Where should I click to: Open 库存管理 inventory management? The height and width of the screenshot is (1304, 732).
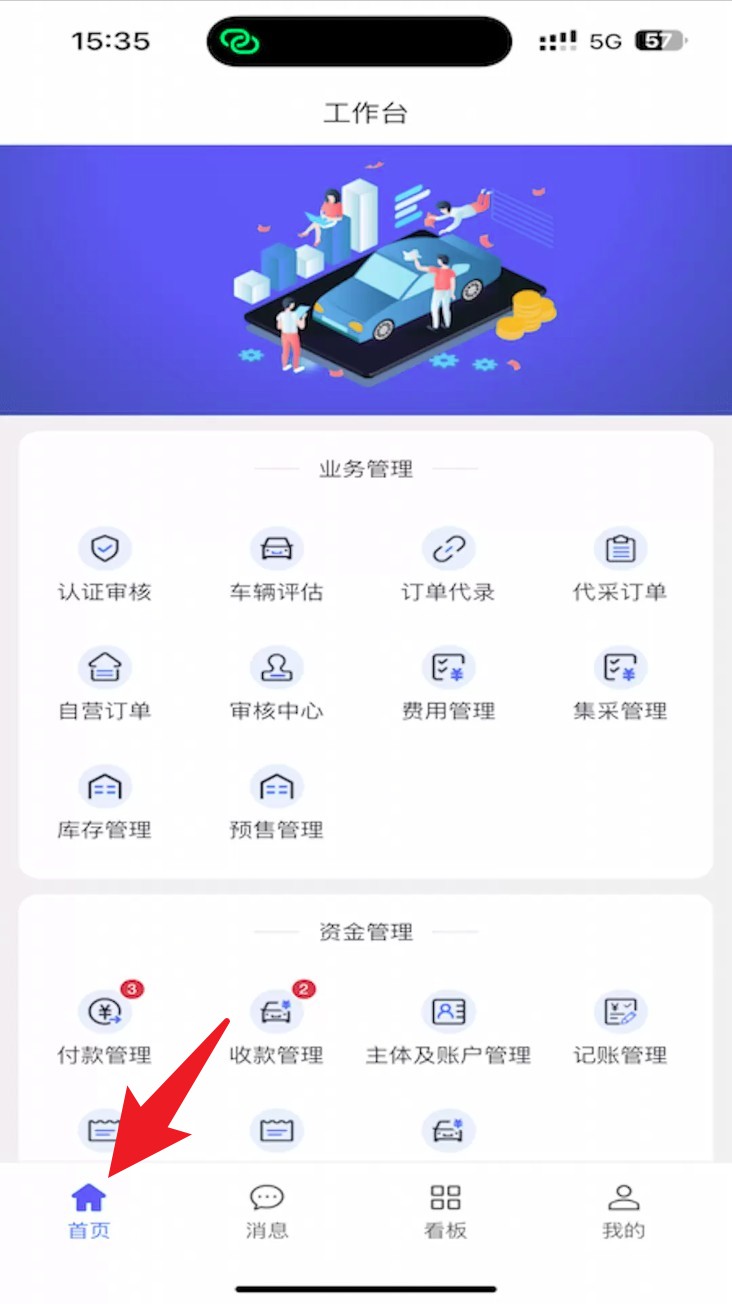pyautogui.click(x=105, y=803)
